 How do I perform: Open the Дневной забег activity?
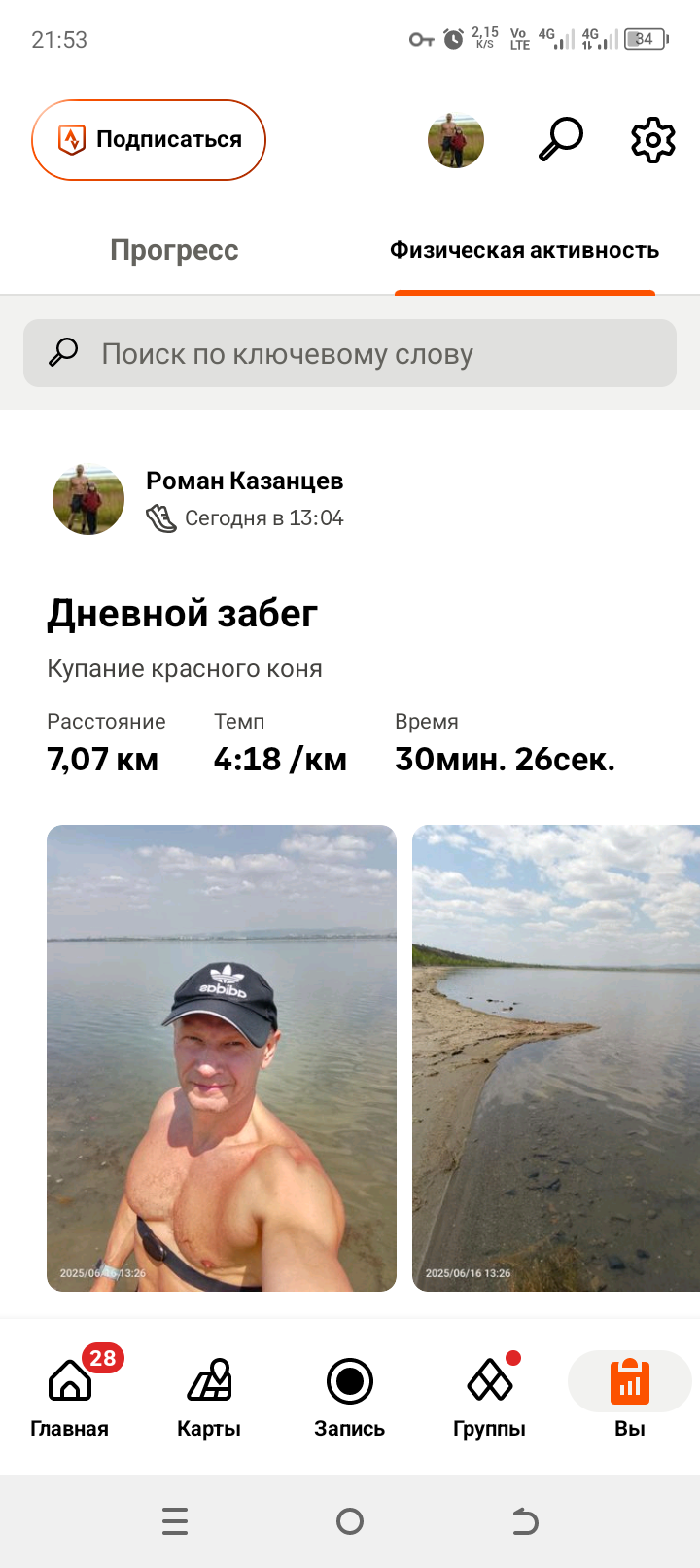point(183,614)
